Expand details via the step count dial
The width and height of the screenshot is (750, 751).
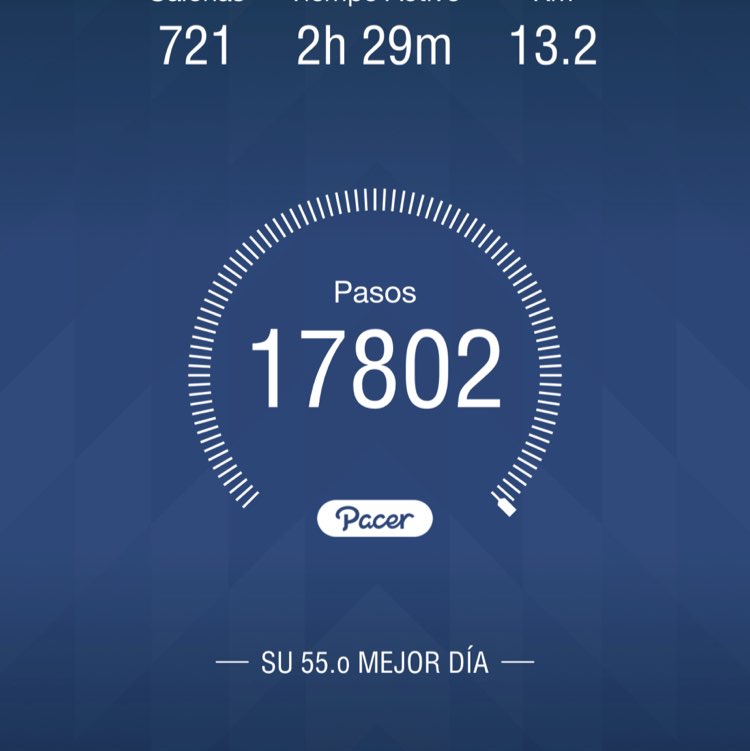375,367
